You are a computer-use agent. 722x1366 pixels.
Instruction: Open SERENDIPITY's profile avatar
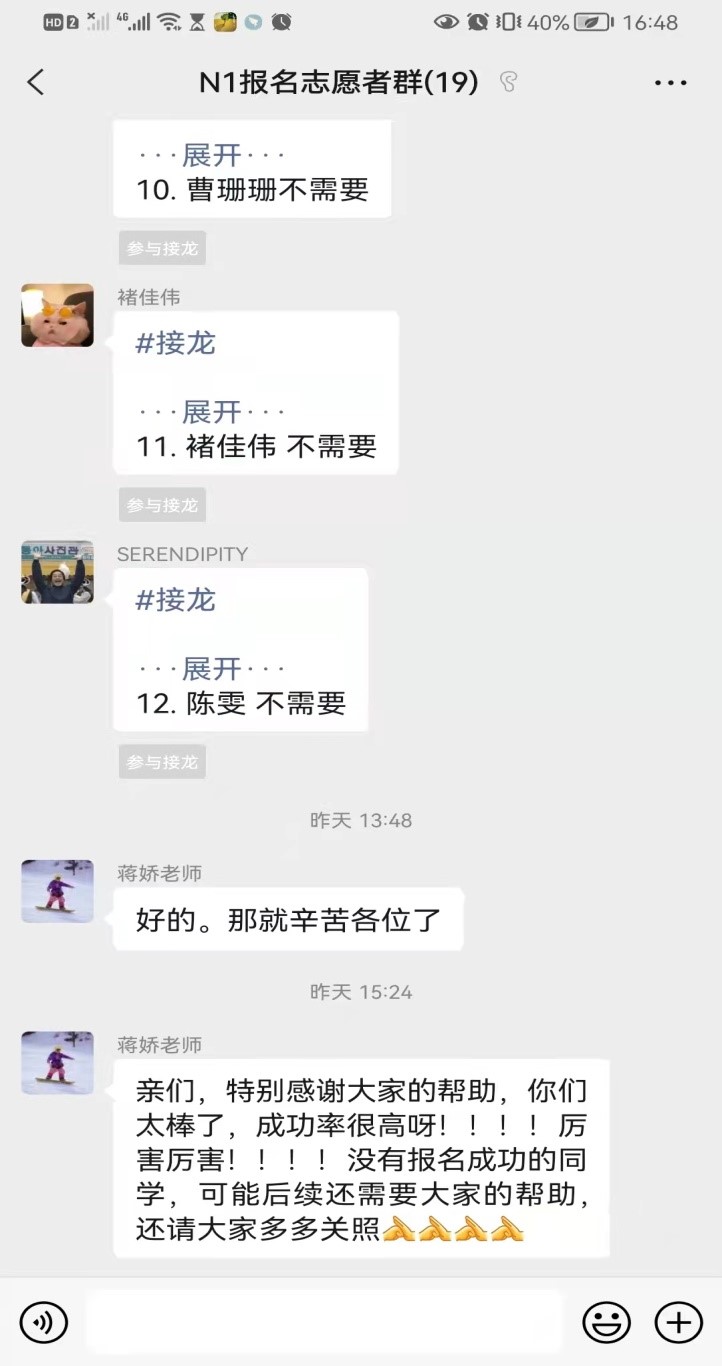click(57, 572)
